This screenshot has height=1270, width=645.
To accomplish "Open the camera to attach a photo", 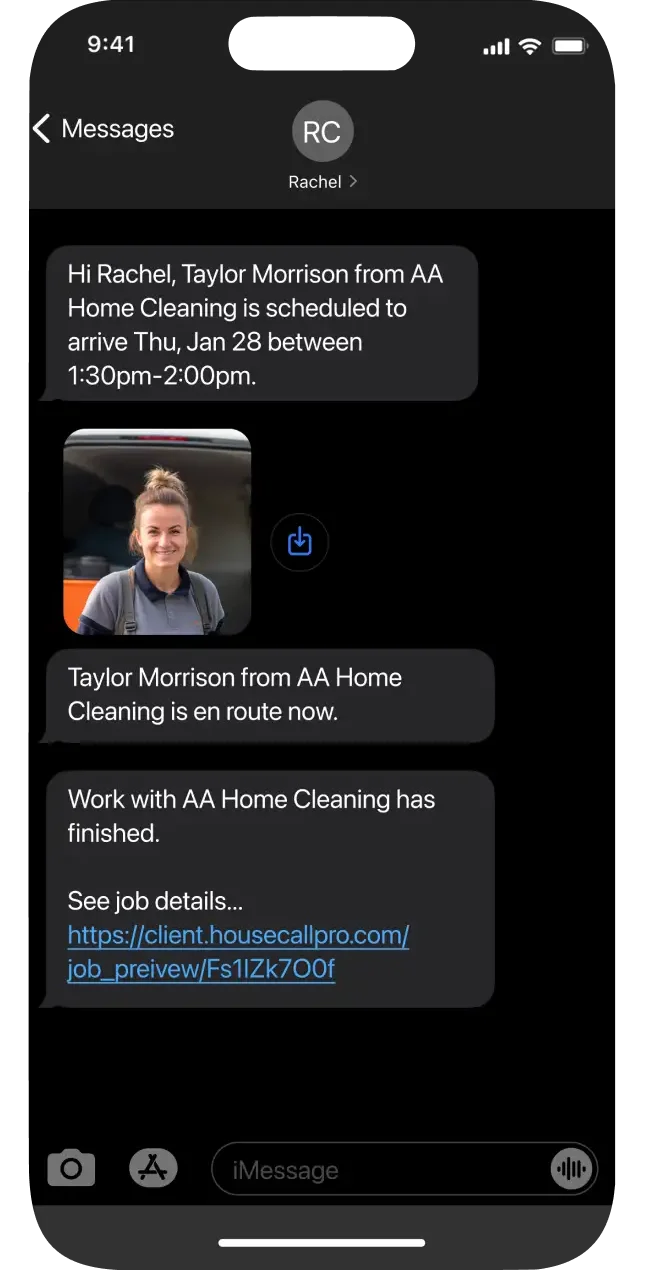I will [71, 1168].
